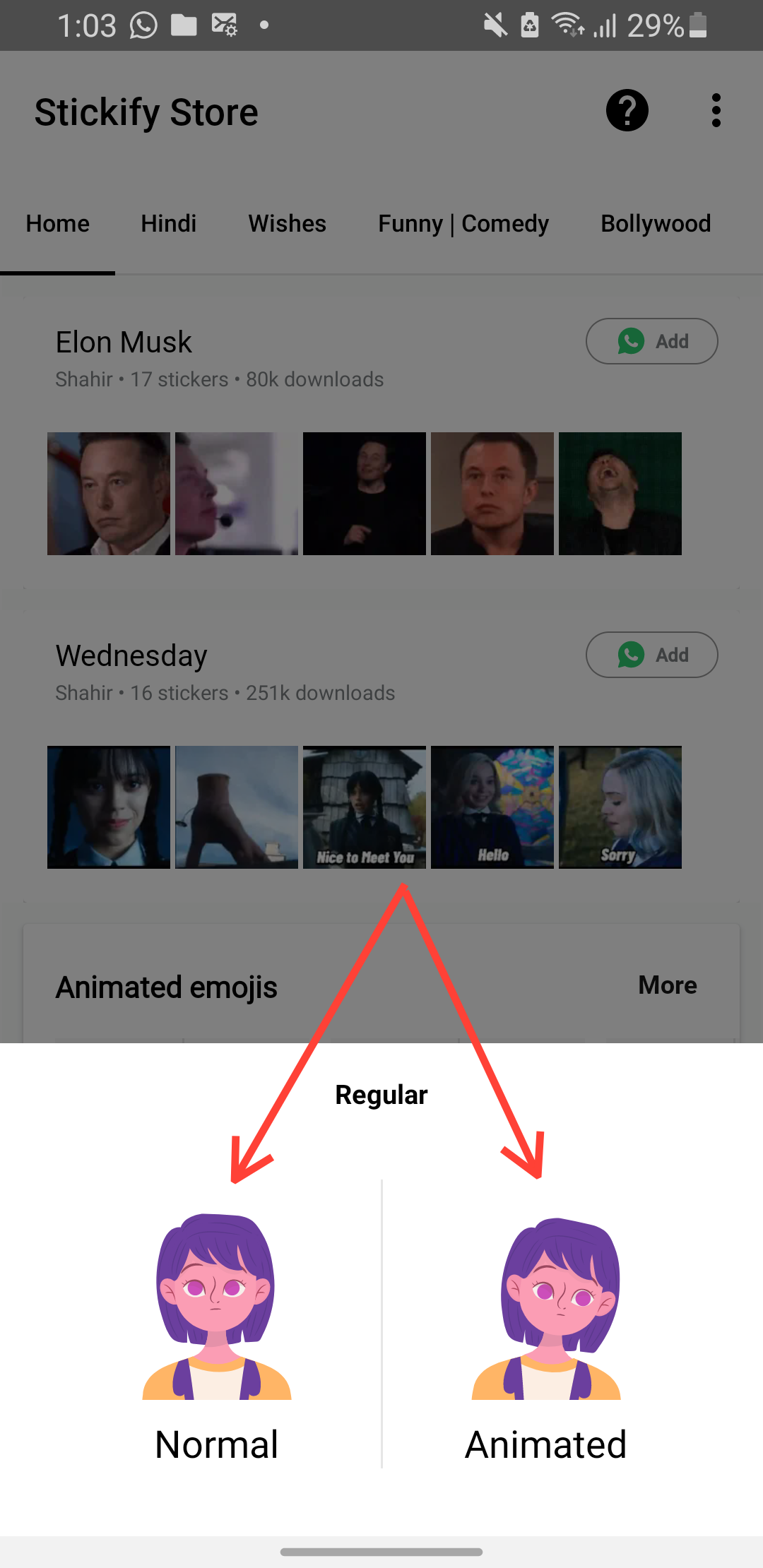Switch to the Bollywood tab
Screen dimensions: 763x1568
pyautogui.click(x=655, y=224)
